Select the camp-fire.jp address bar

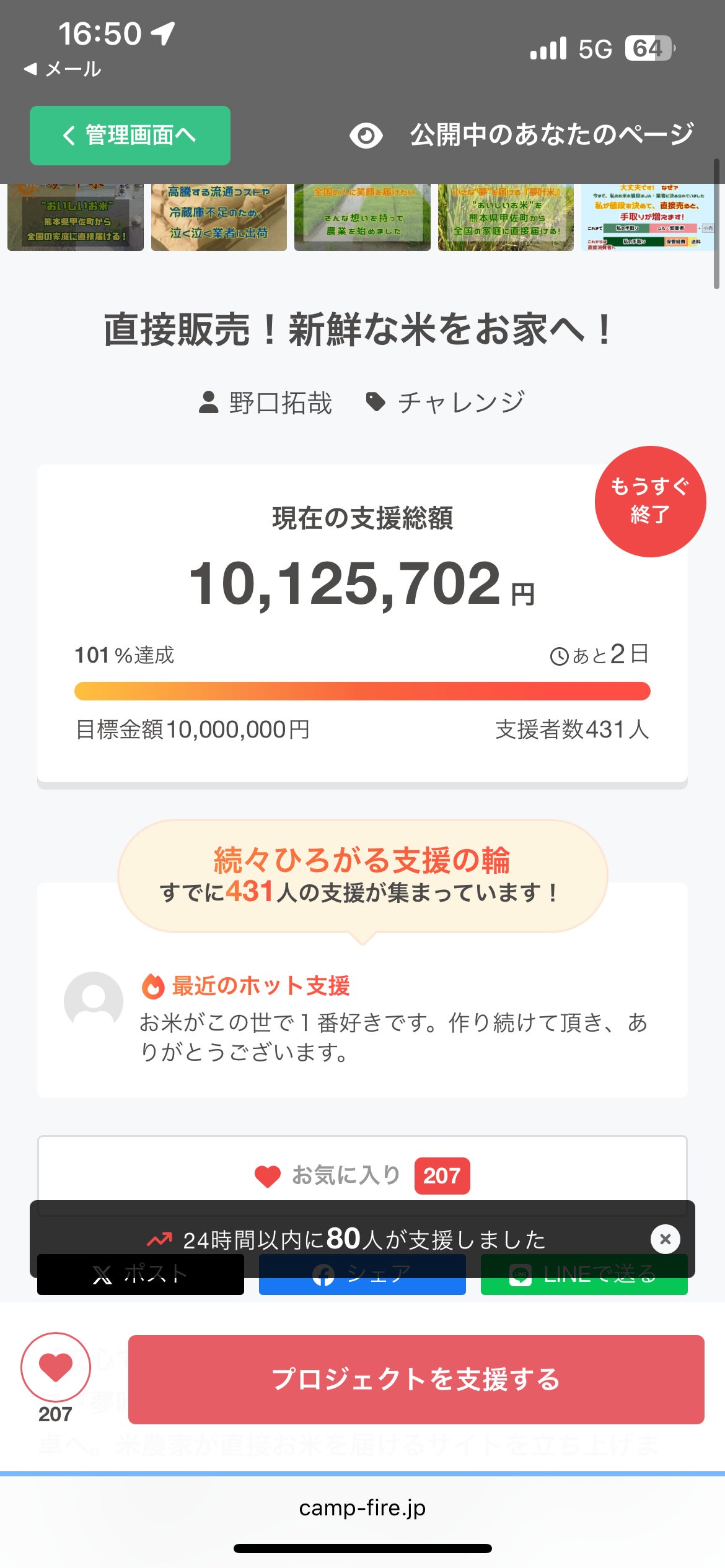362,1507
